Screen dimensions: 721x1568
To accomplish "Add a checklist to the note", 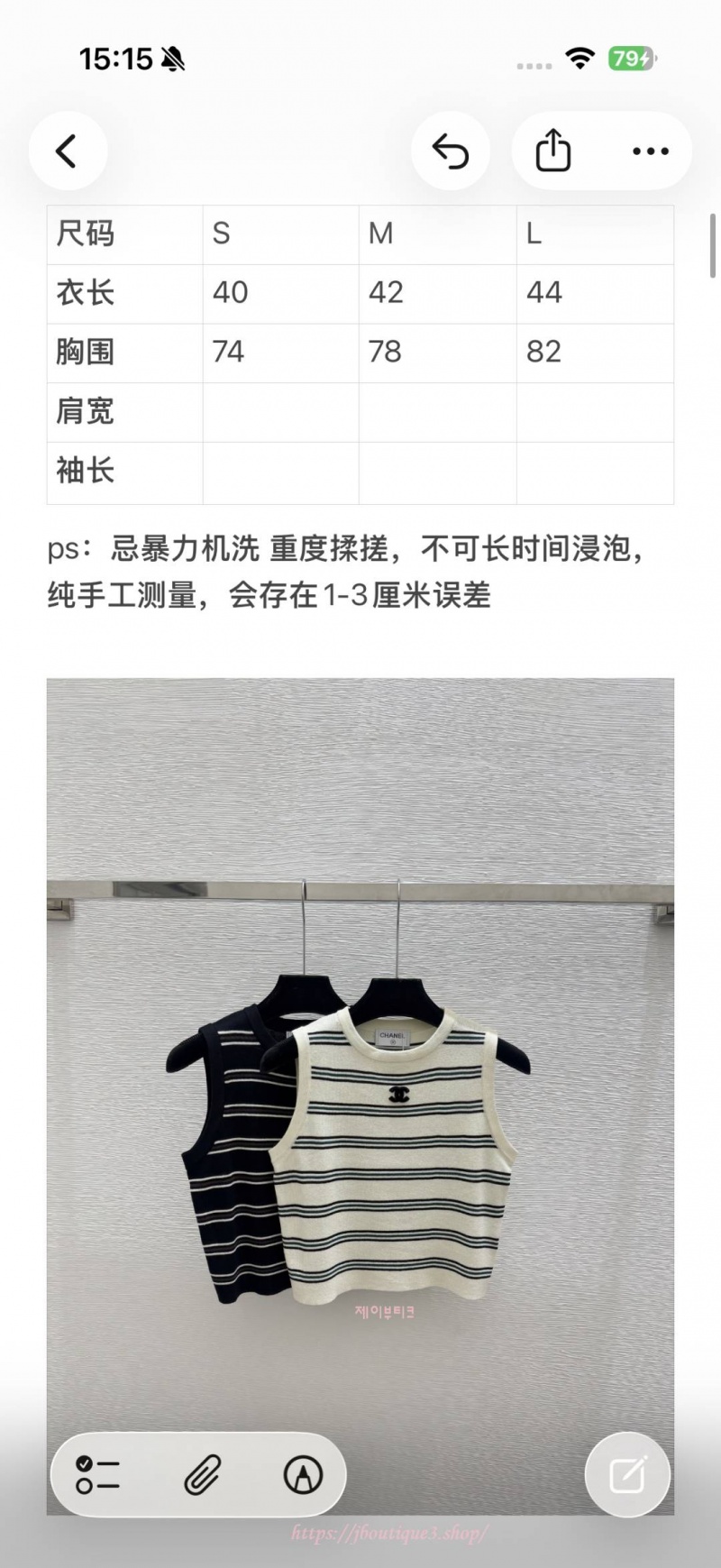I will [x=98, y=1475].
